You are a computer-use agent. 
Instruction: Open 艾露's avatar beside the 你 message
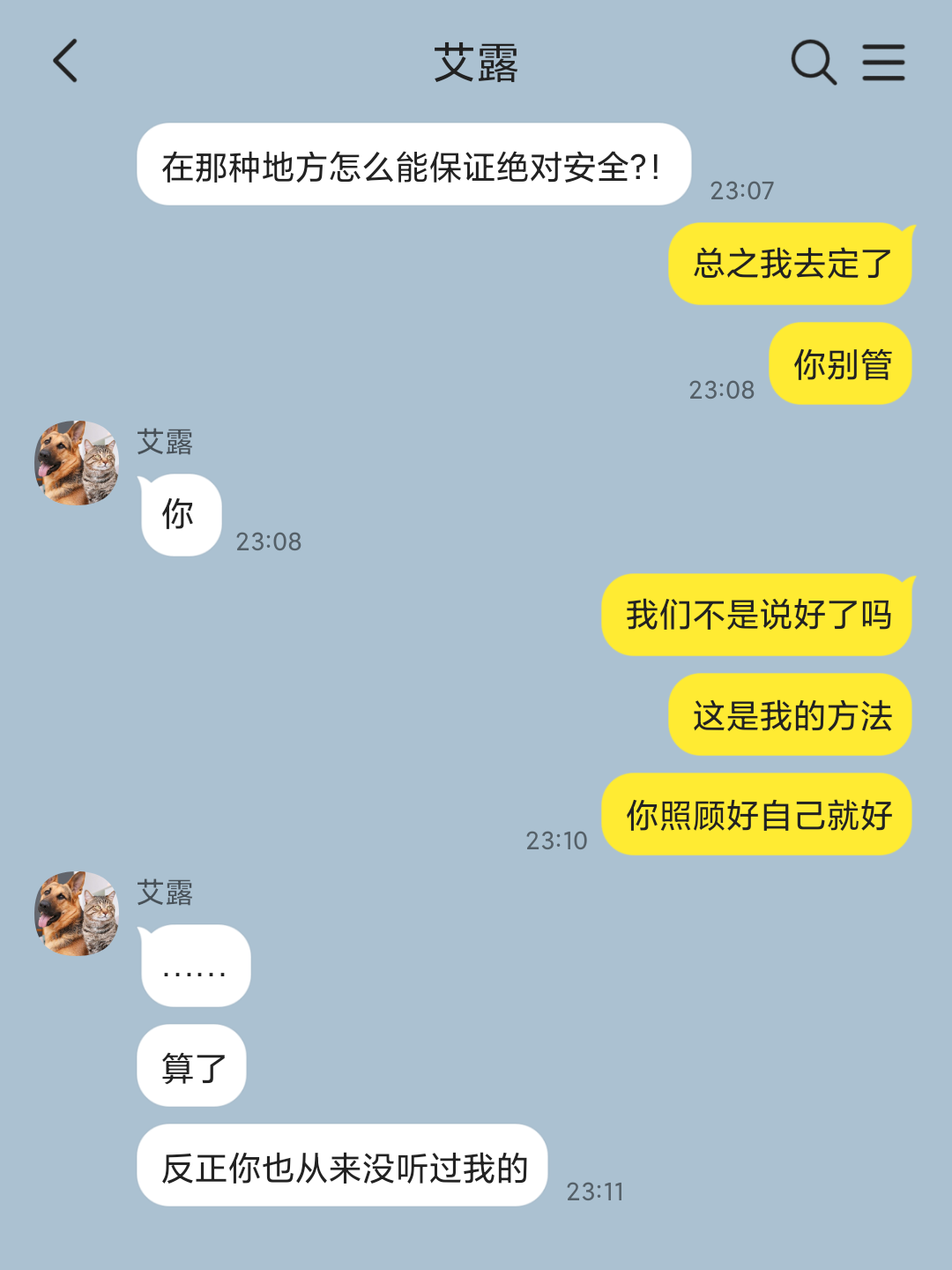click(78, 463)
